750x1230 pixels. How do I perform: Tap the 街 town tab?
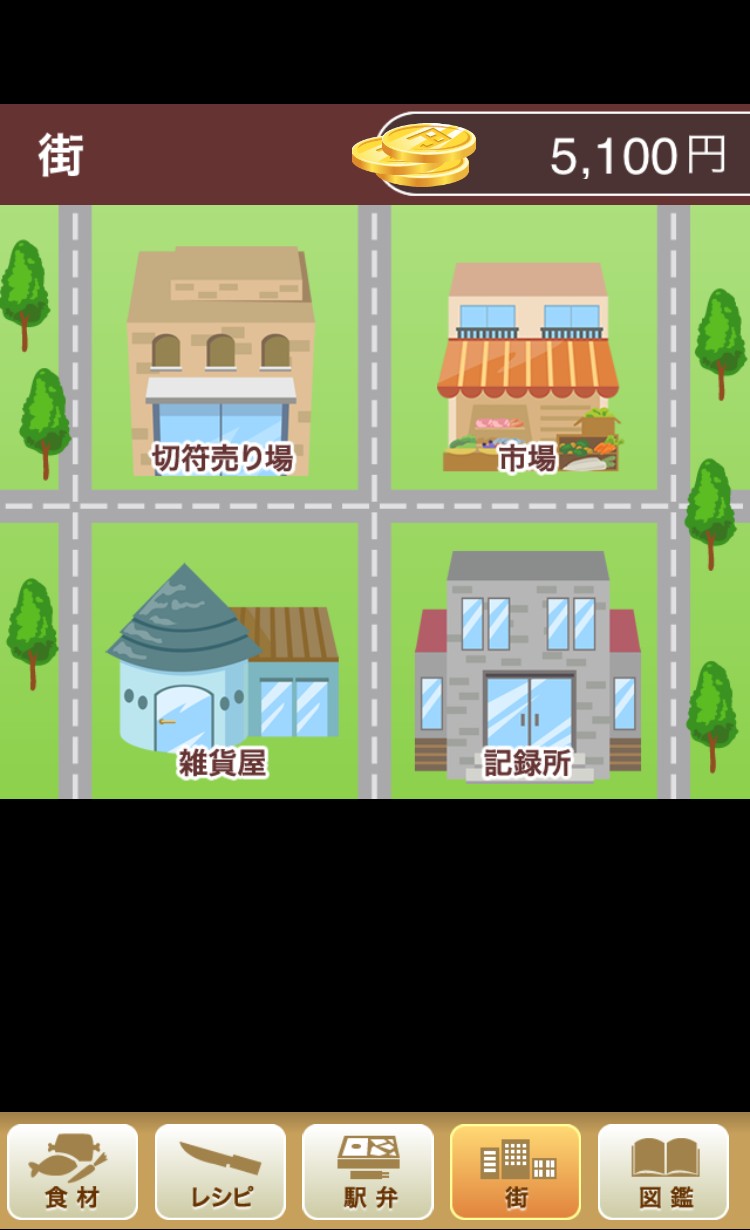[x=515, y=1171]
